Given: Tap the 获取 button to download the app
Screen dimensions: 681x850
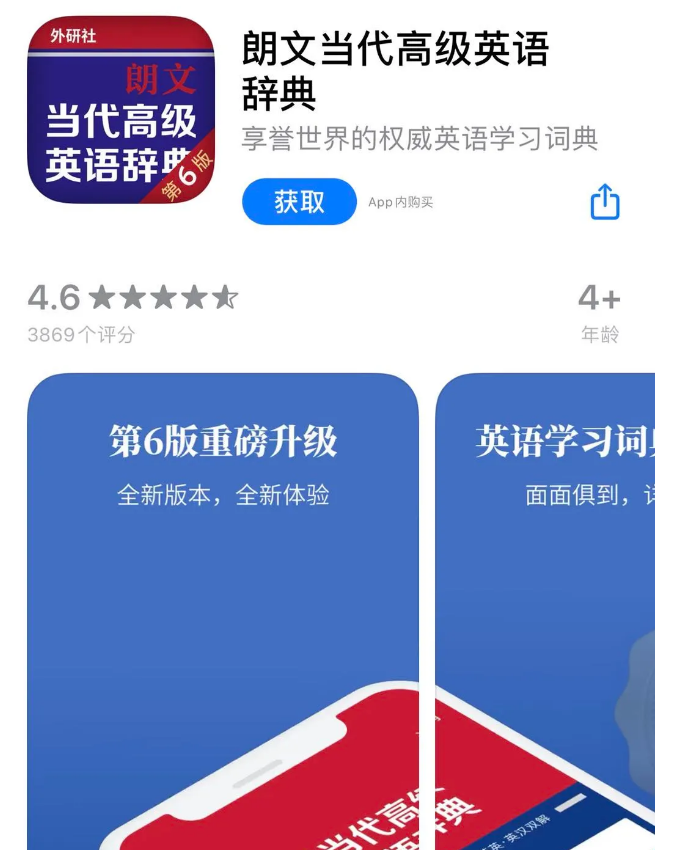Looking at the screenshot, I should (299, 202).
